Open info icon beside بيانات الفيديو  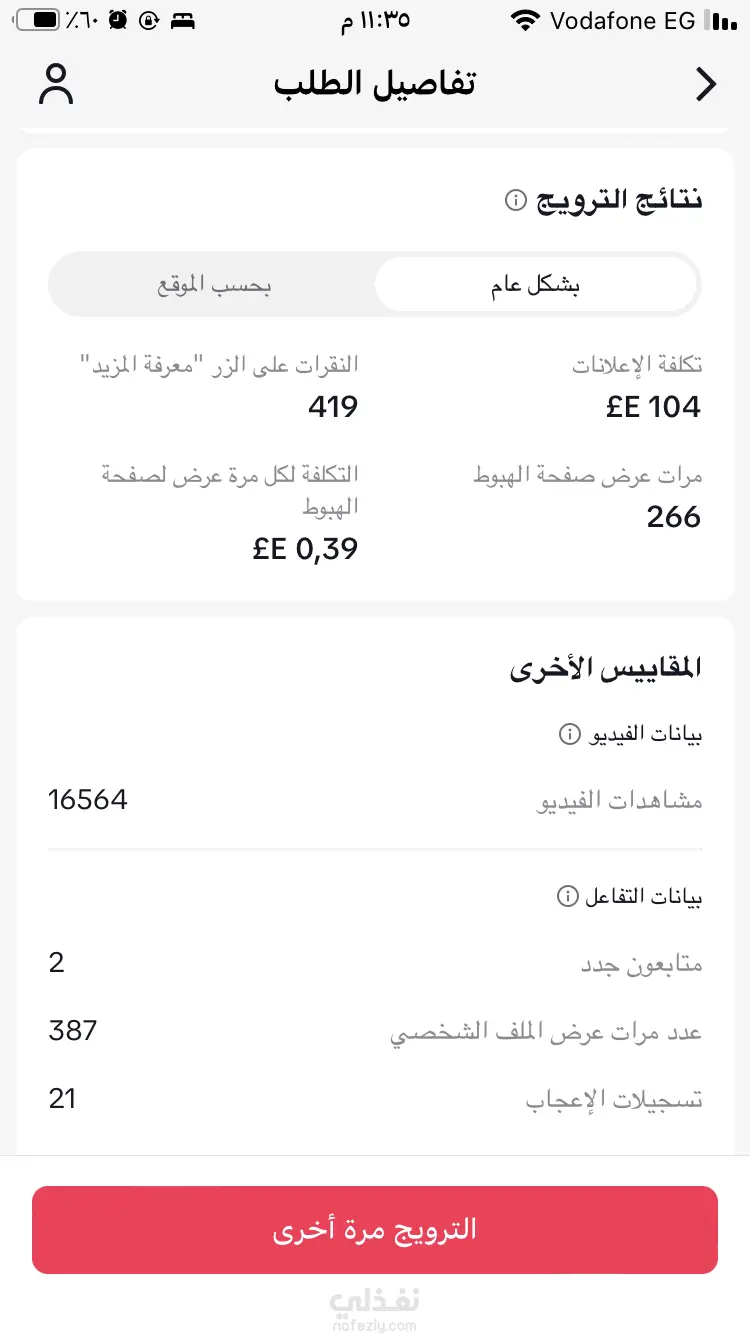[x=569, y=735]
